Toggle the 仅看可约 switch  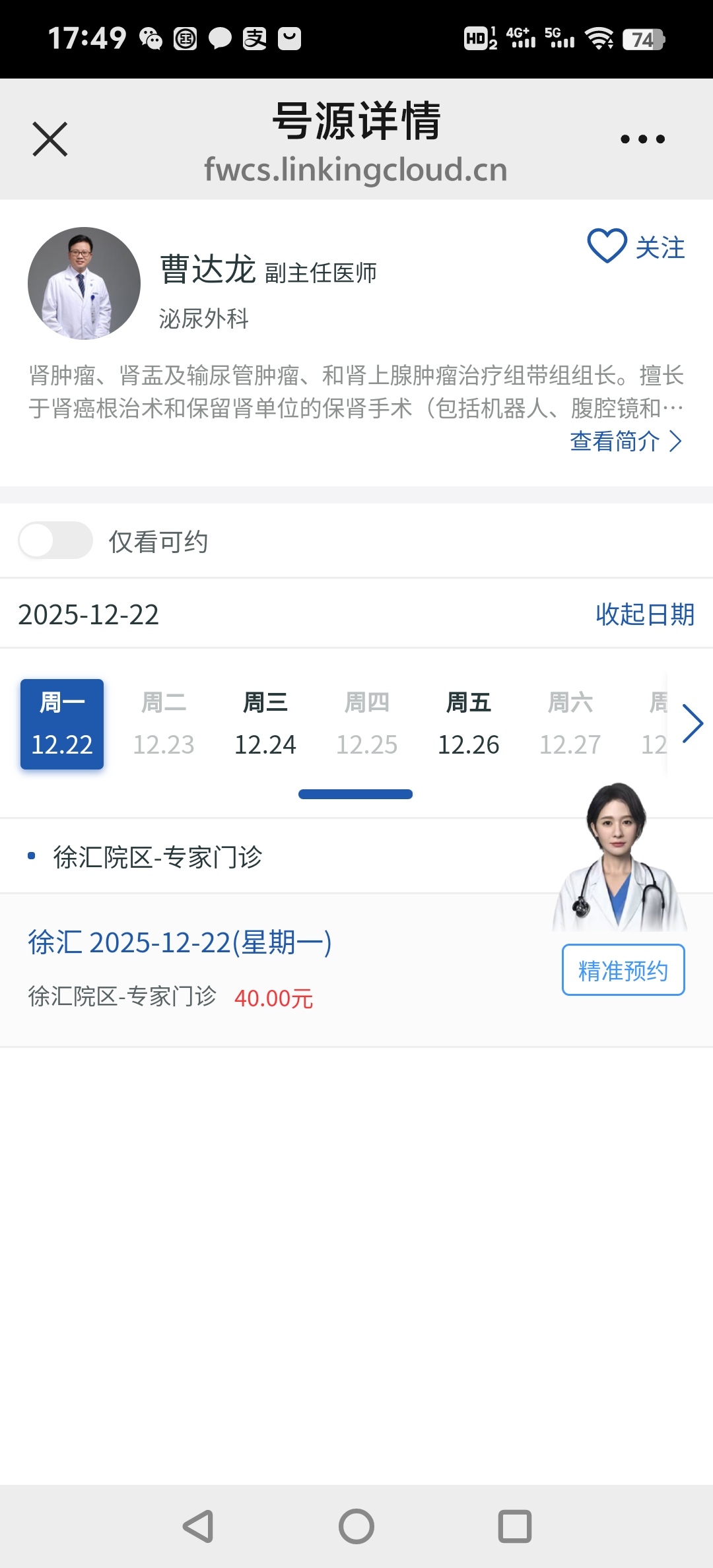click(55, 540)
